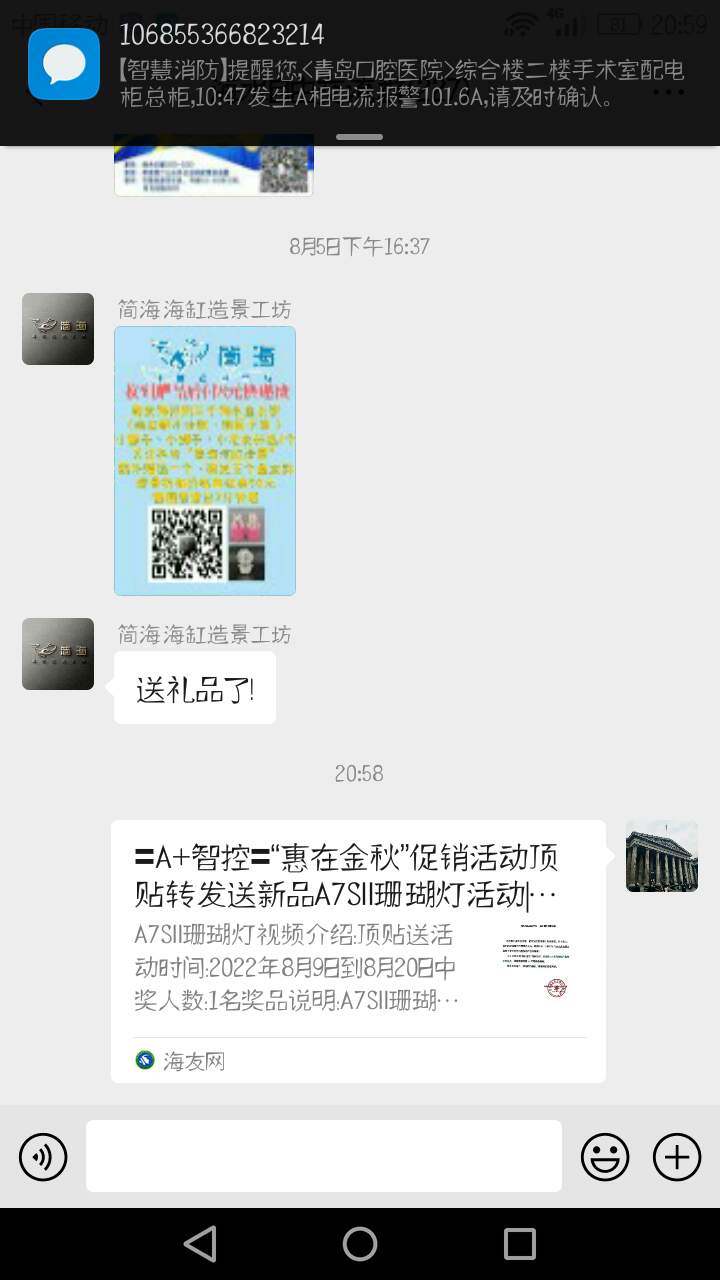Show recent apps
The width and height of the screenshot is (720, 1280).
520,1244
